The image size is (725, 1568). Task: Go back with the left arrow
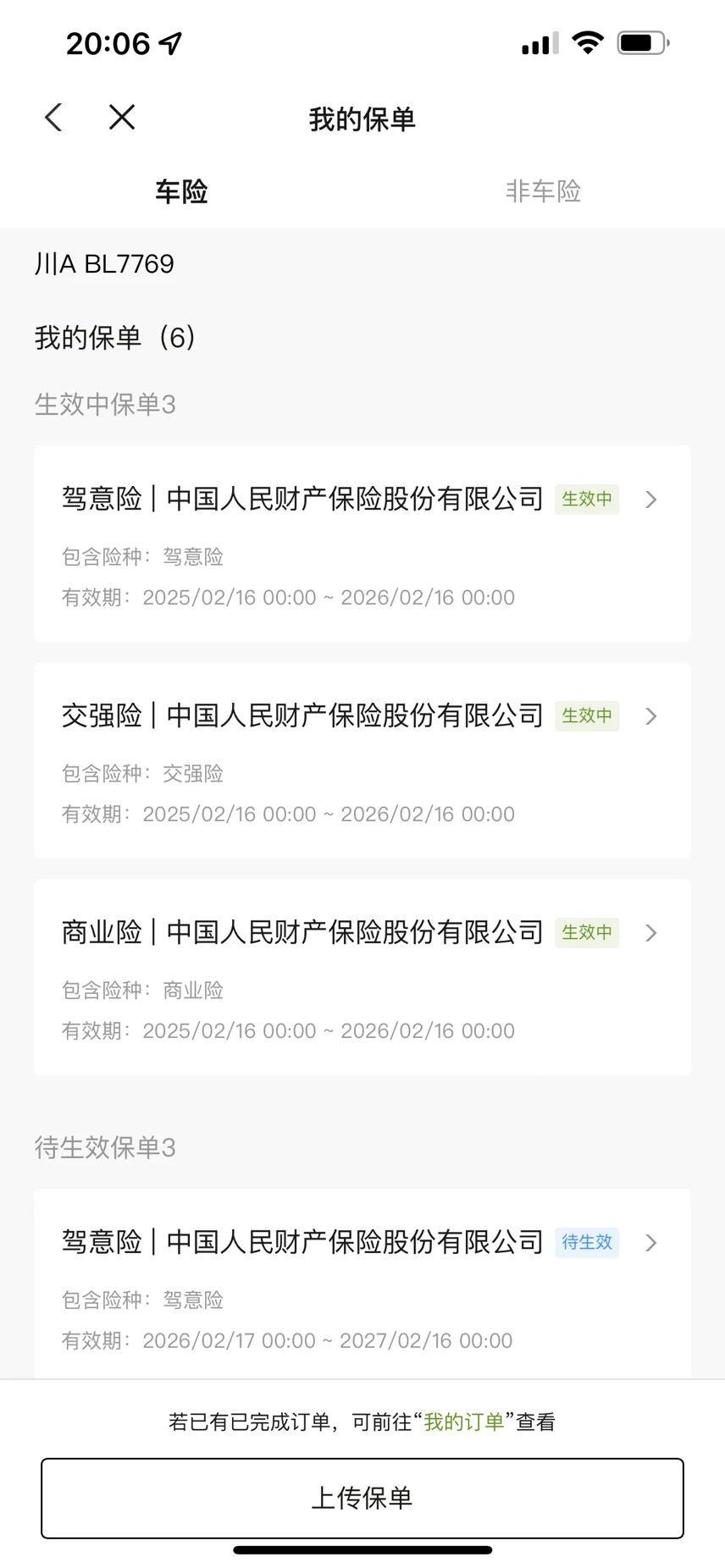(53, 118)
